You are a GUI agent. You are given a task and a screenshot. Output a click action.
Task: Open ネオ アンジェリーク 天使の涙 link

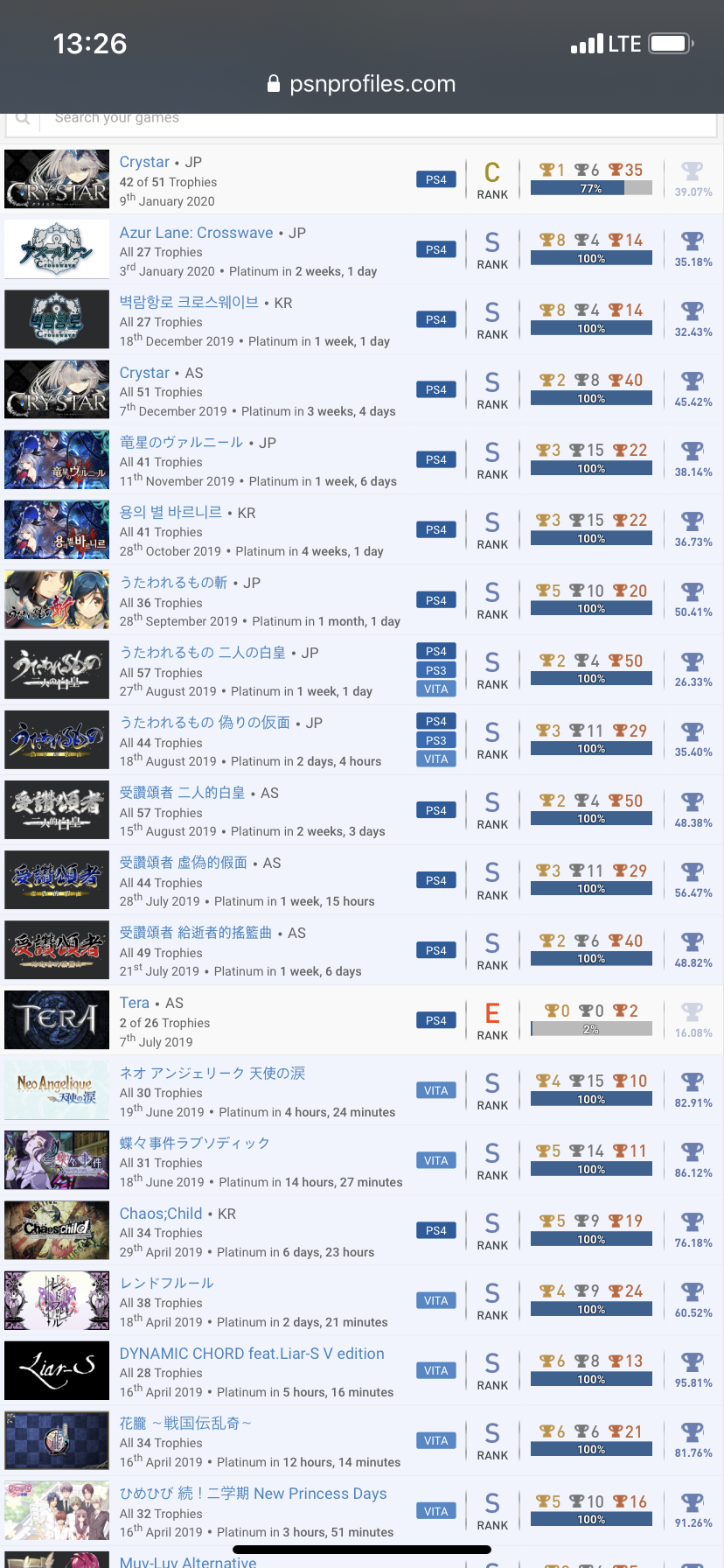coord(212,1074)
